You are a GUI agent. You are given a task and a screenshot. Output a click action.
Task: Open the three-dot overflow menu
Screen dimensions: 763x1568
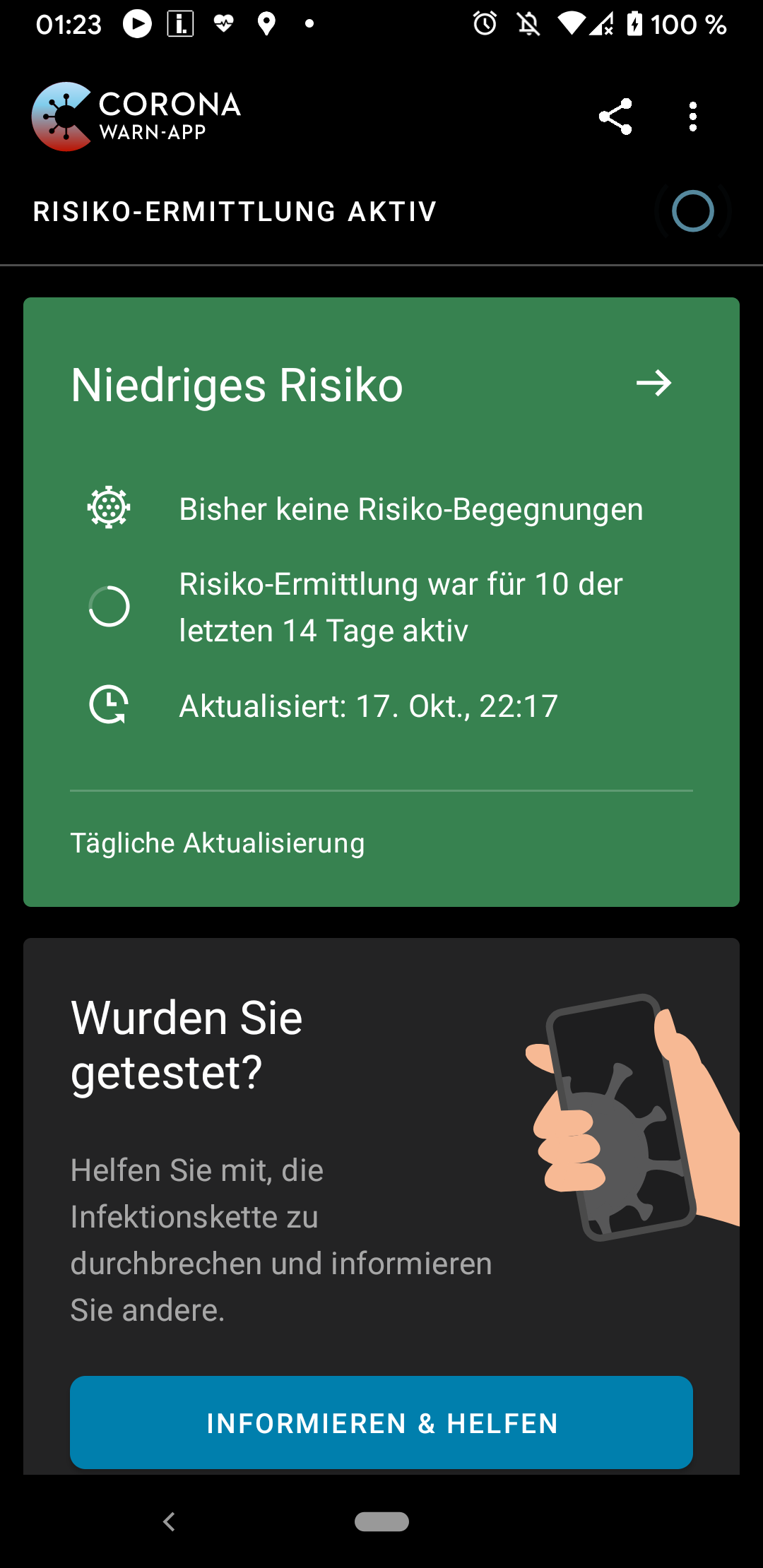coord(692,117)
